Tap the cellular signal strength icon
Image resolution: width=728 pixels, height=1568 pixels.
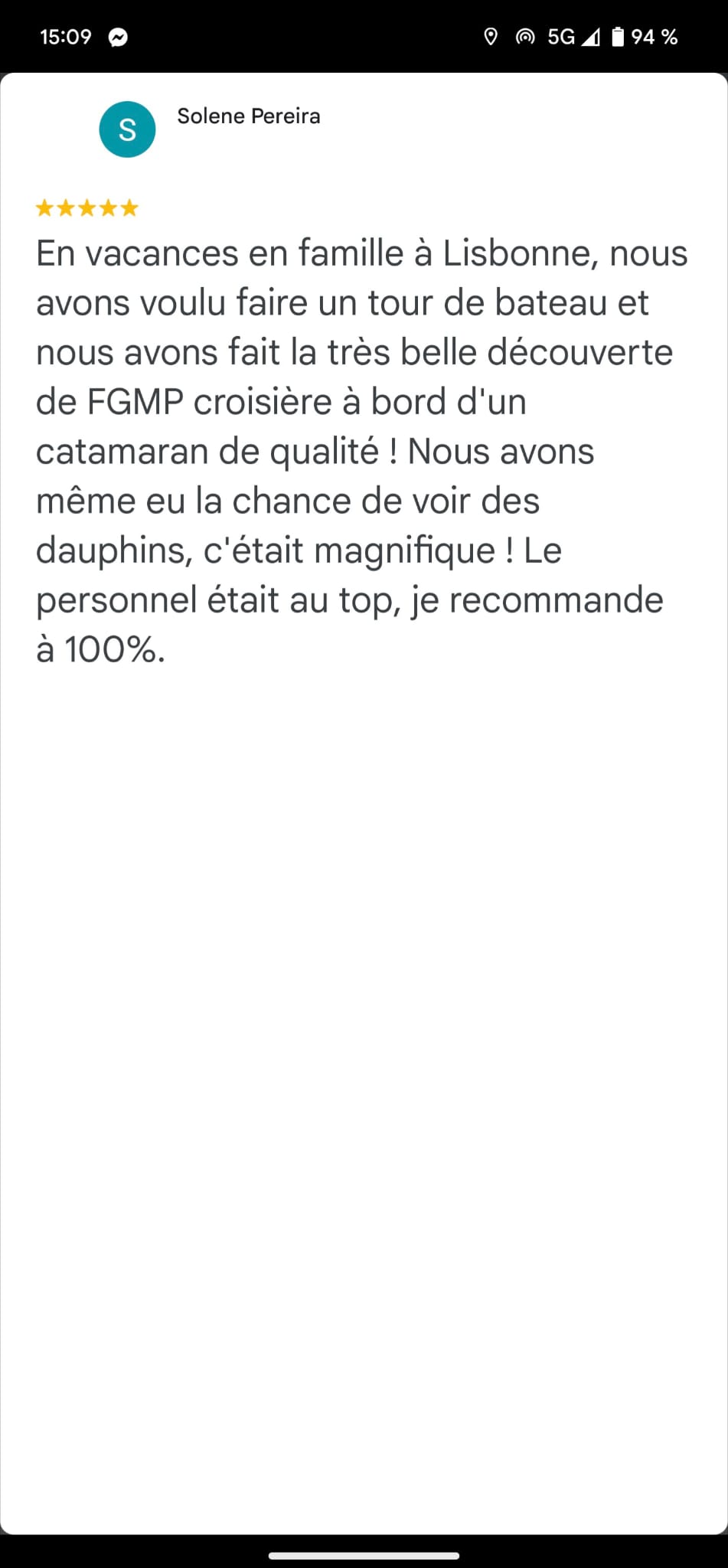pos(592,36)
